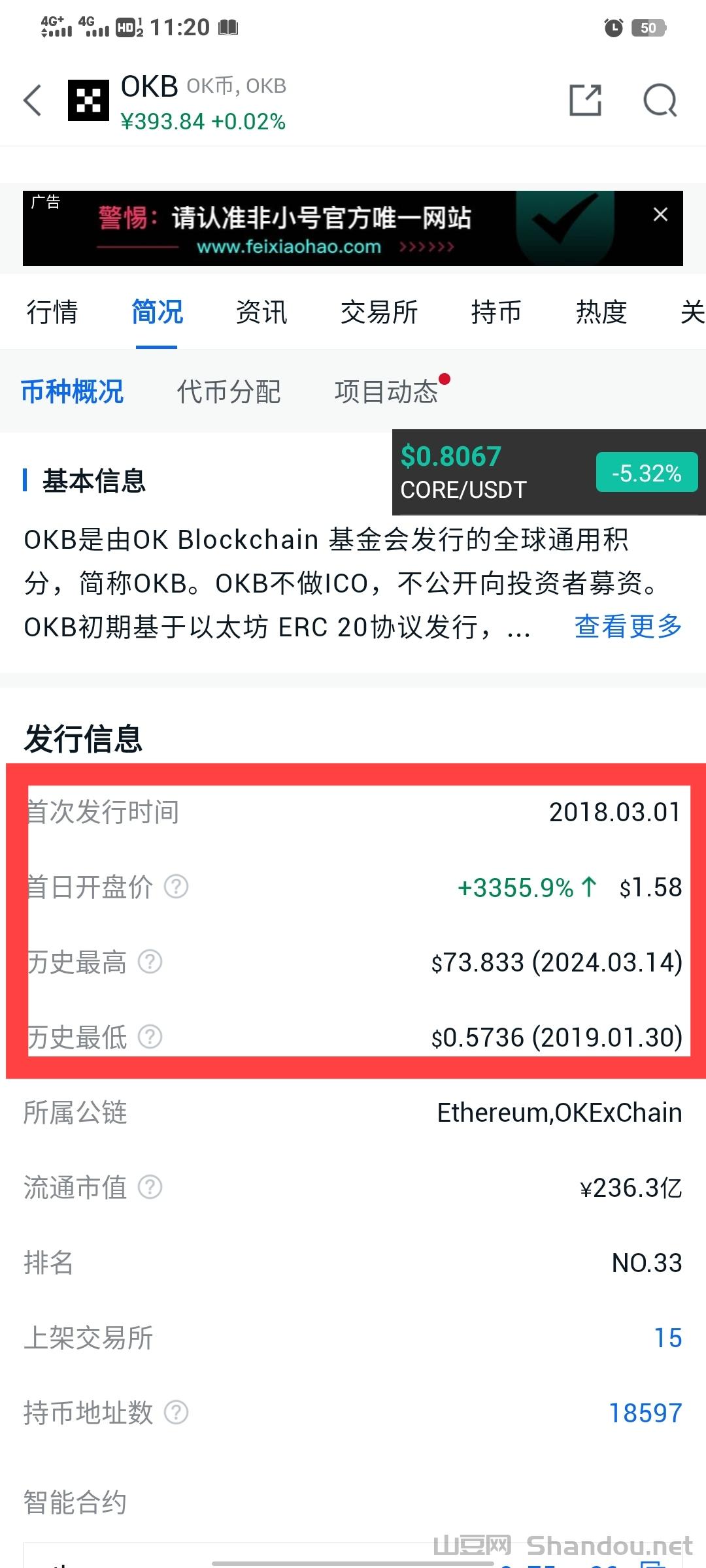Viewport: 706px width, 1568px height.
Task: Open search with the magnifier icon
Action: (x=660, y=101)
